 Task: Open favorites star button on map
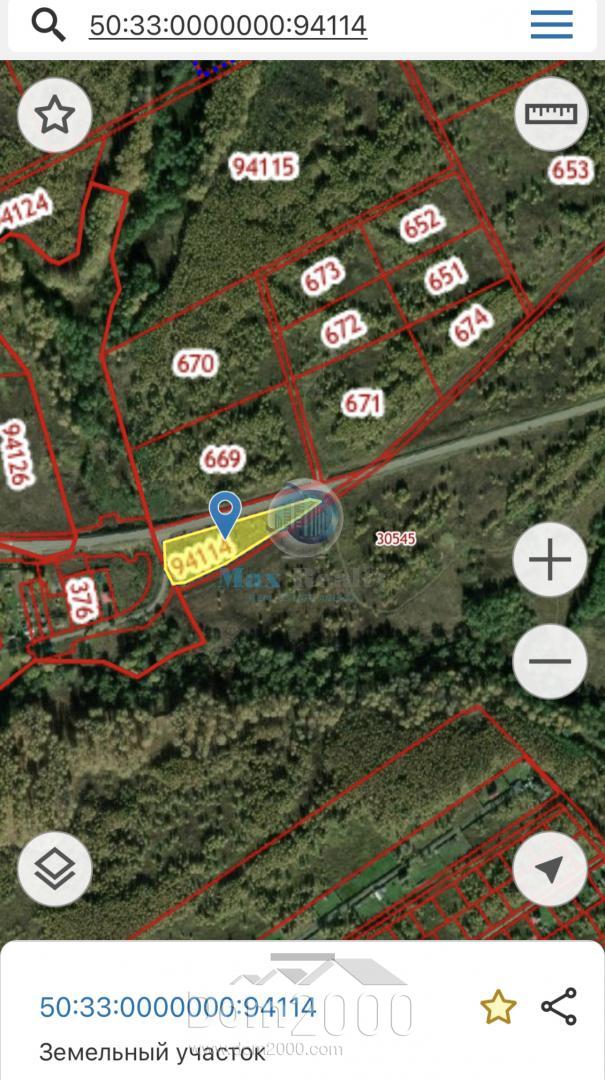pyautogui.click(x=54, y=115)
